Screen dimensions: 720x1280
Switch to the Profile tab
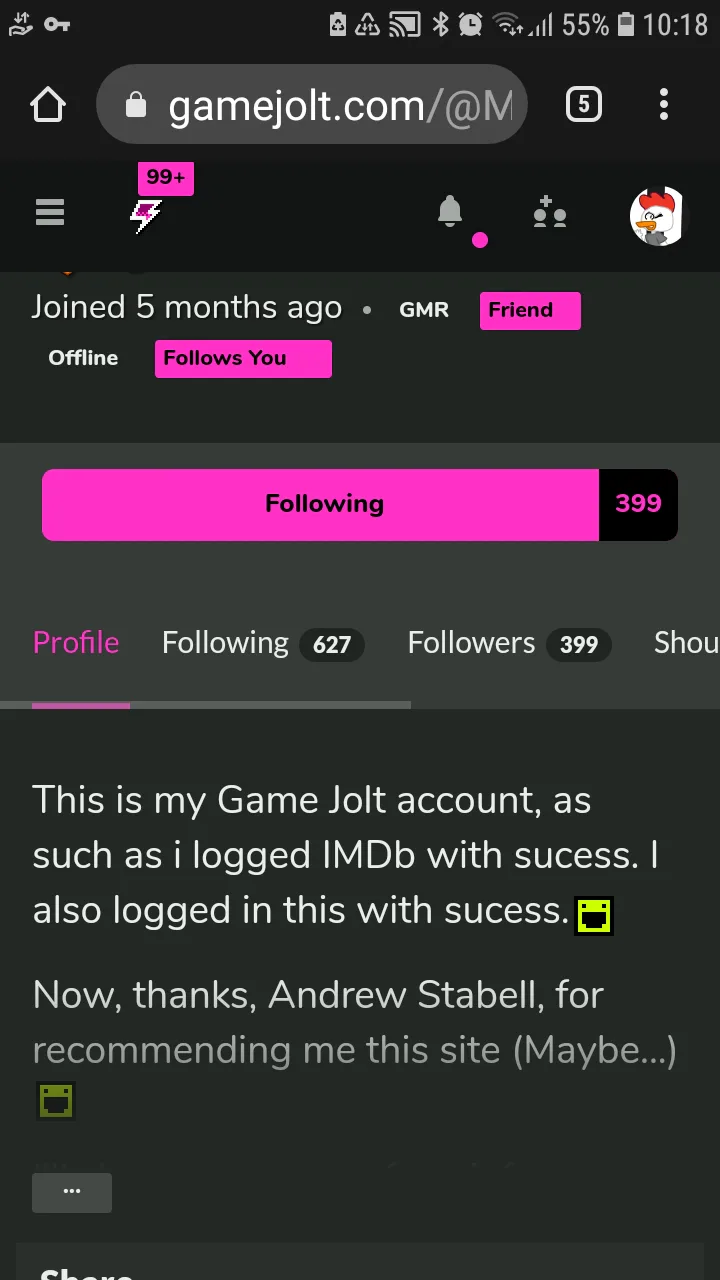pos(76,643)
